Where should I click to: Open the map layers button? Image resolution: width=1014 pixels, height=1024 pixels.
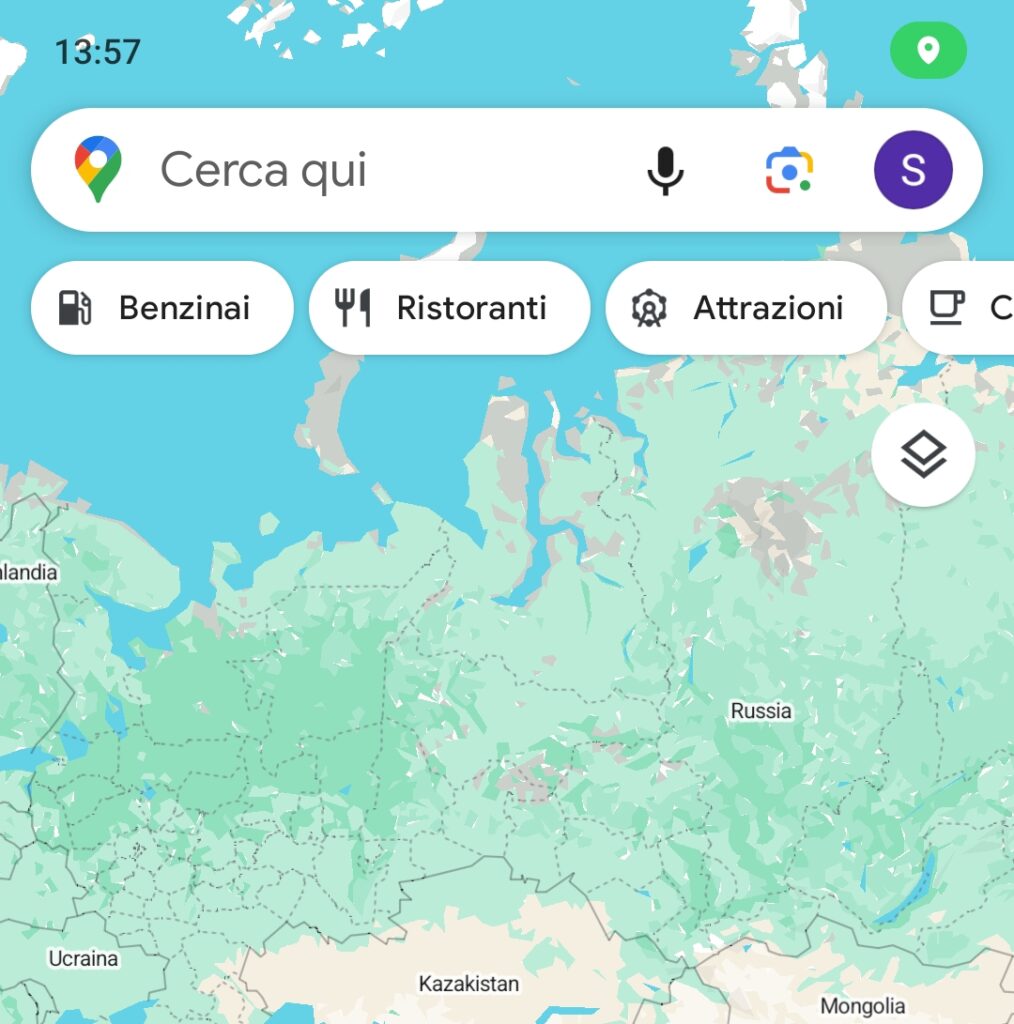tap(922, 456)
